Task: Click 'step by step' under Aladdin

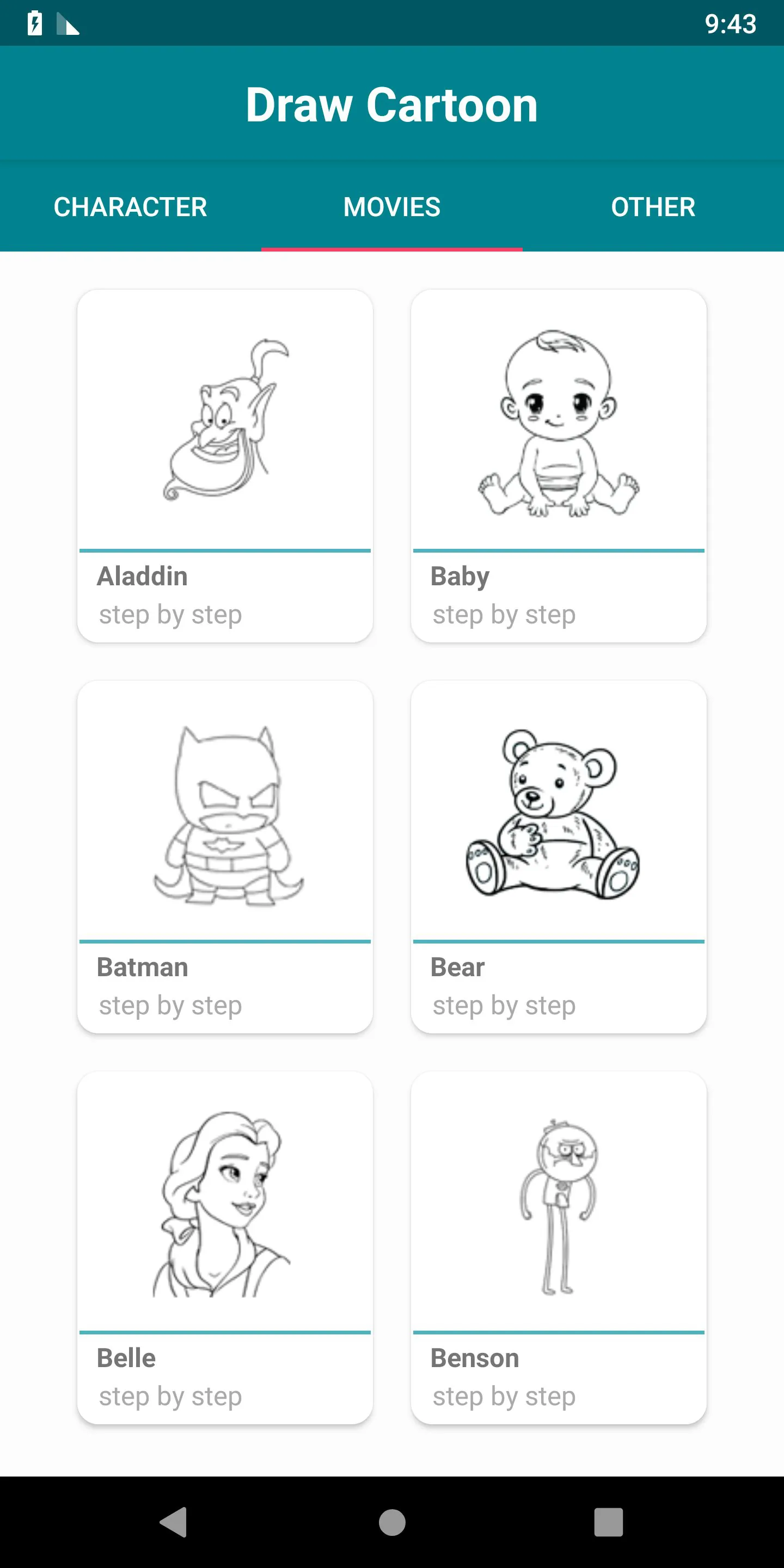Action: [170, 614]
